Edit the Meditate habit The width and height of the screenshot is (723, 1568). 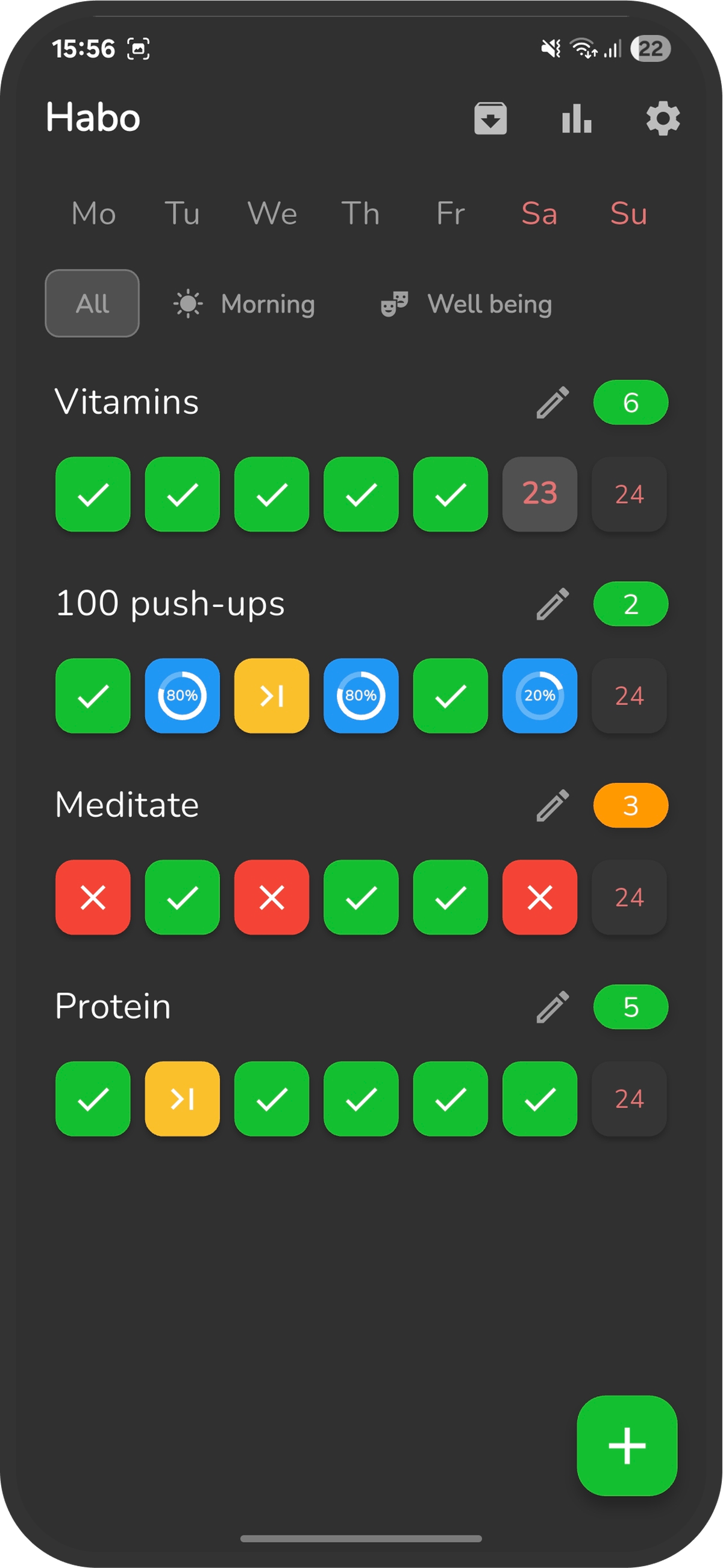(x=552, y=805)
